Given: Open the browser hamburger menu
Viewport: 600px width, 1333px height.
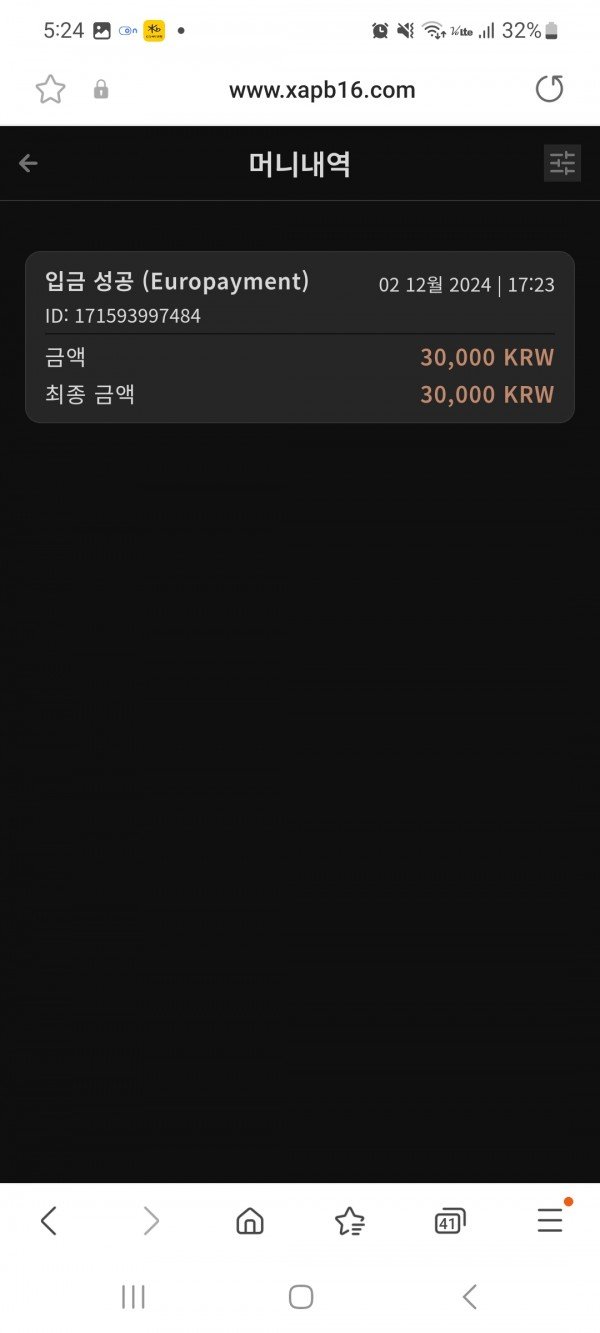Looking at the screenshot, I should (550, 1220).
